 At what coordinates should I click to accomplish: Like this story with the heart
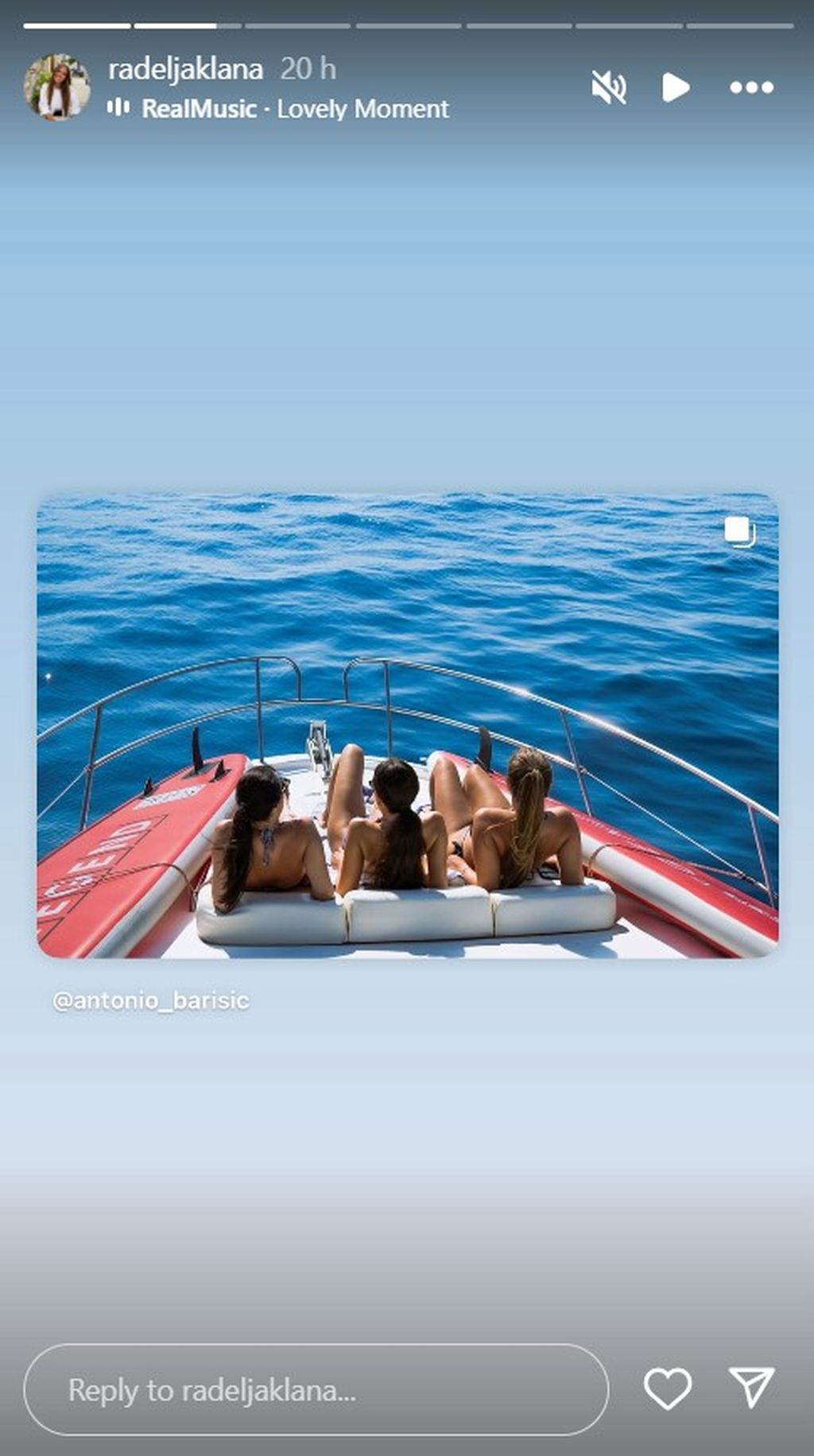[667, 1388]
